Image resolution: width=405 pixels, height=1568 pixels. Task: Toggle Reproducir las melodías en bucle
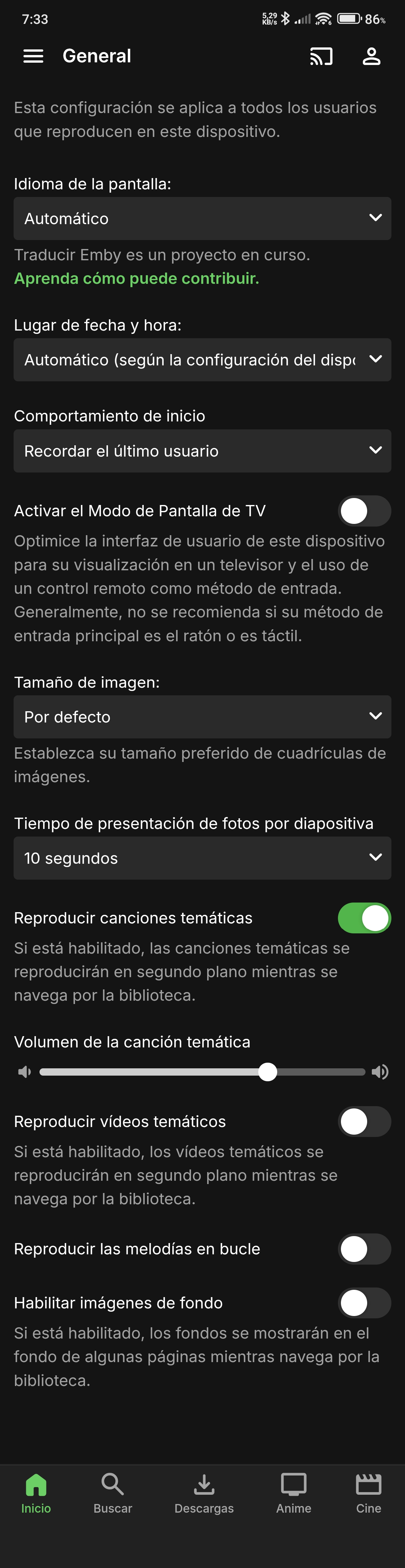pyautogui.click(x=364, y=1249)
